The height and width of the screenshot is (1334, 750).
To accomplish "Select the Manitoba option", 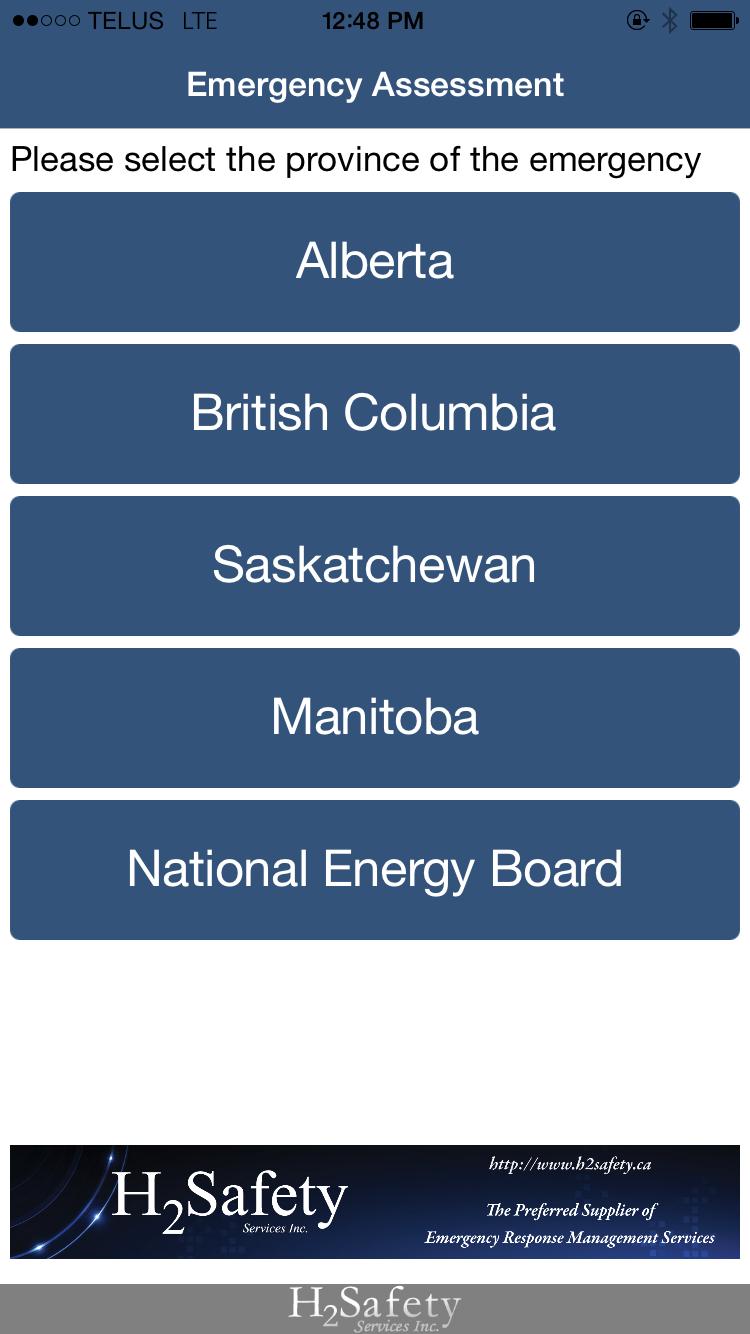I will [x=375, y=718].
